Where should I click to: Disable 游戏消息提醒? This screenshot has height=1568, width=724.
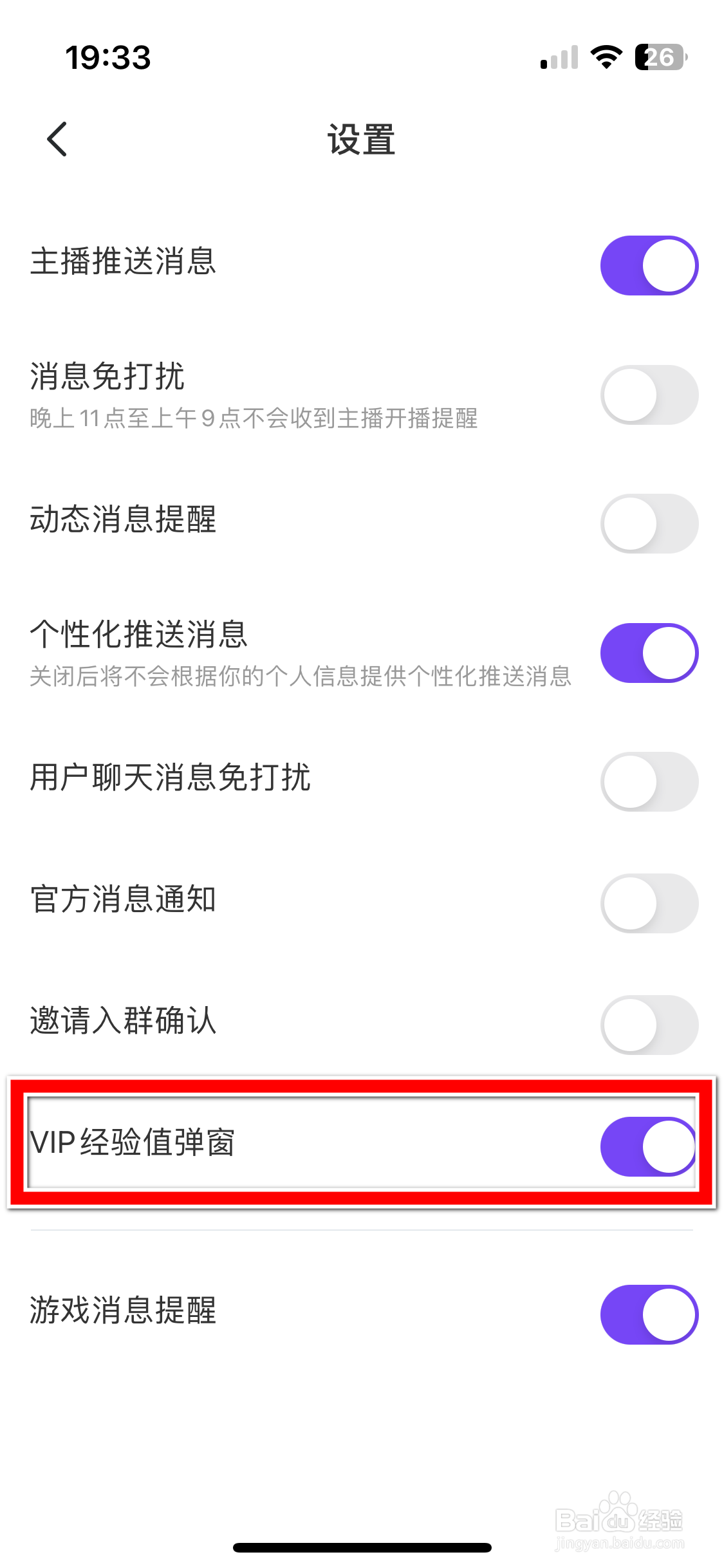(x=647, y=1313)
